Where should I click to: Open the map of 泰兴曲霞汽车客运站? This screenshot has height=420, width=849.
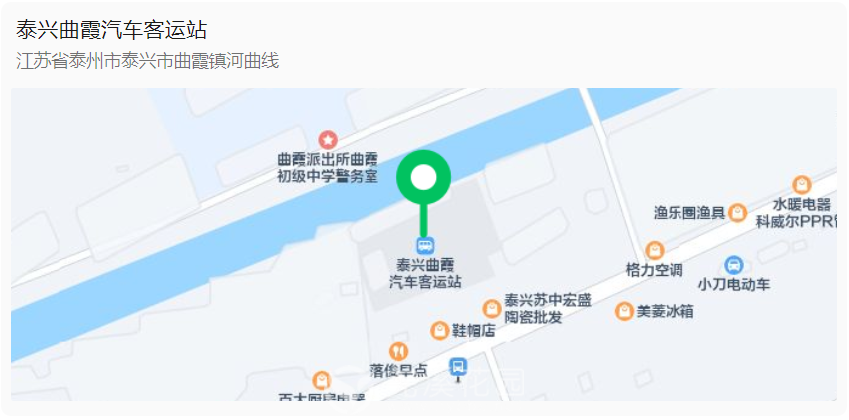pos(424,244)
